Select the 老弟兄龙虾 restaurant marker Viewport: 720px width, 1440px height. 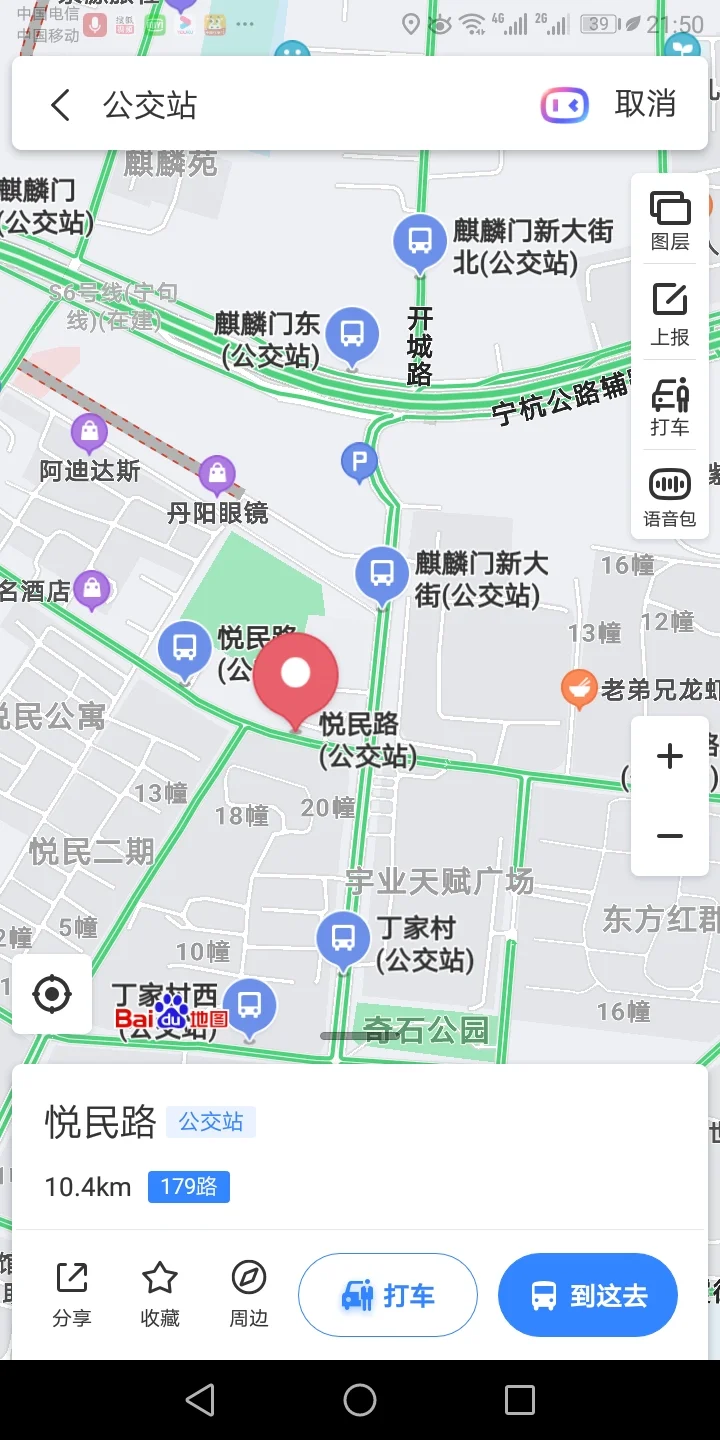pos(578,688)
